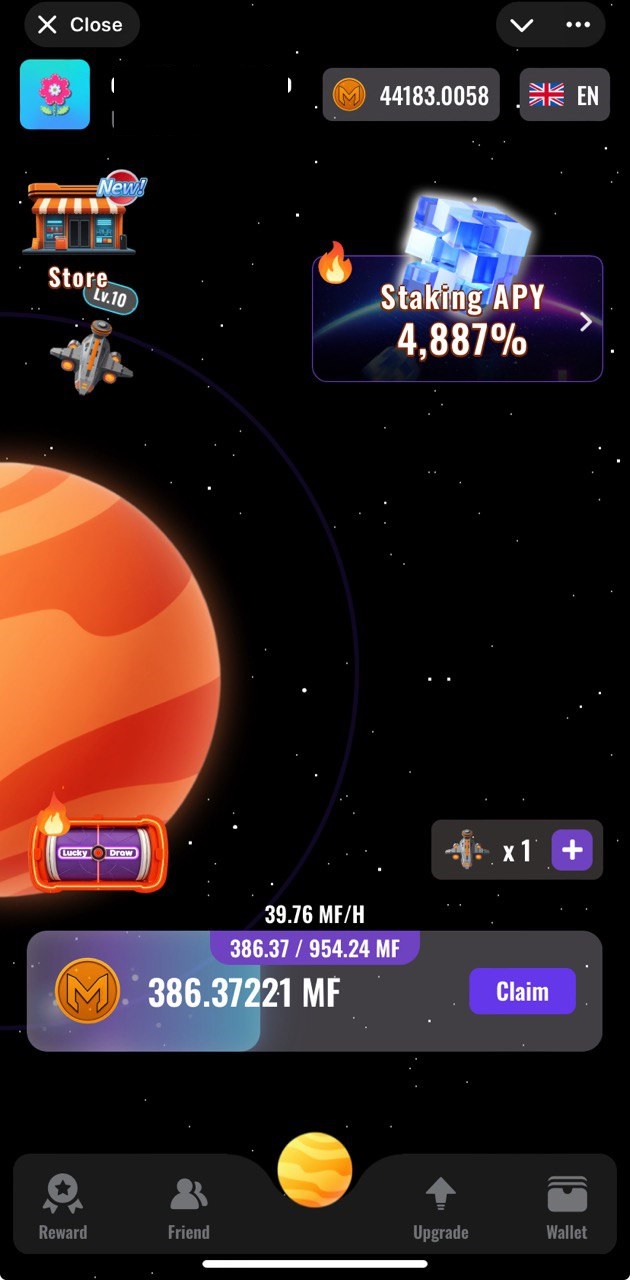
Task: Change language from EN
Action: (564, 95)
